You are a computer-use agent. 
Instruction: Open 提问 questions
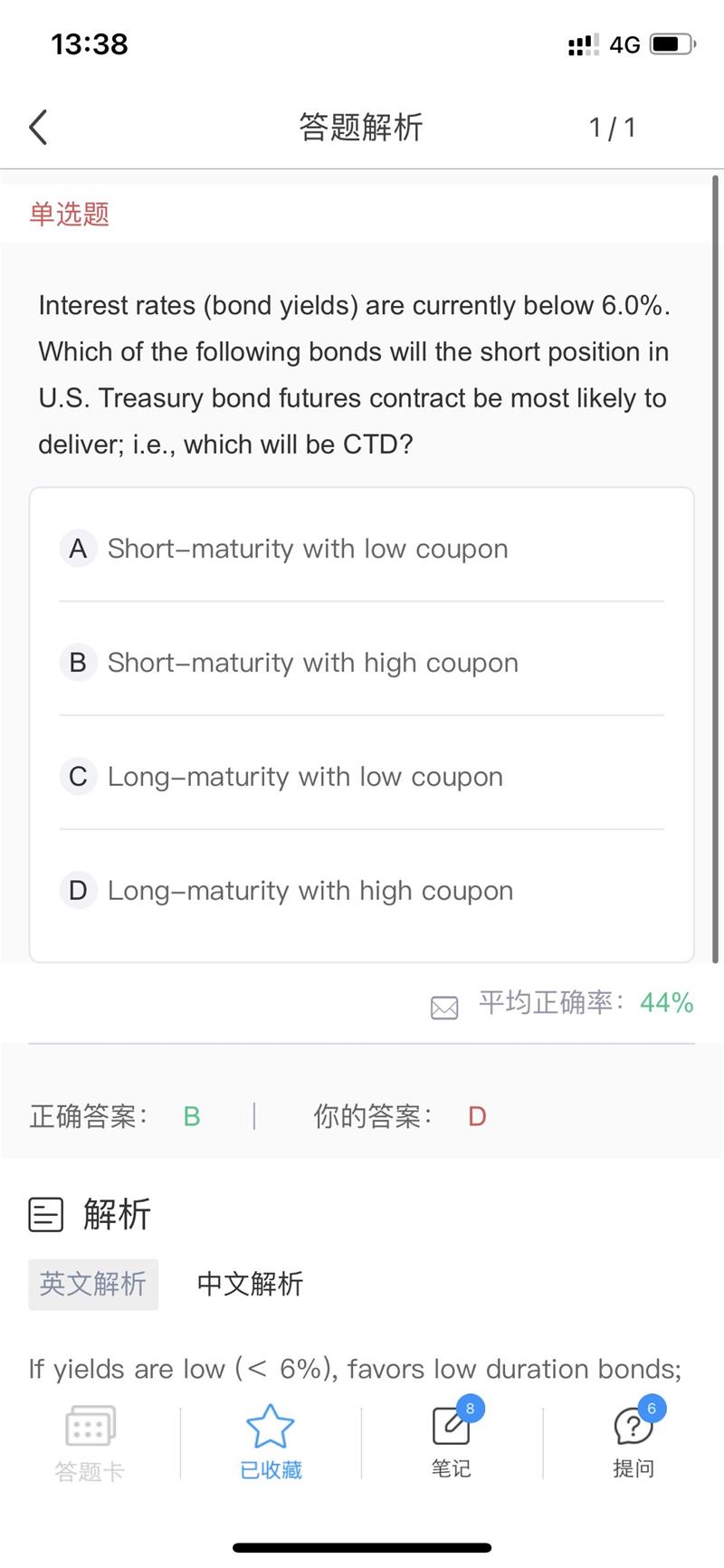click(x=633, y=1442)
